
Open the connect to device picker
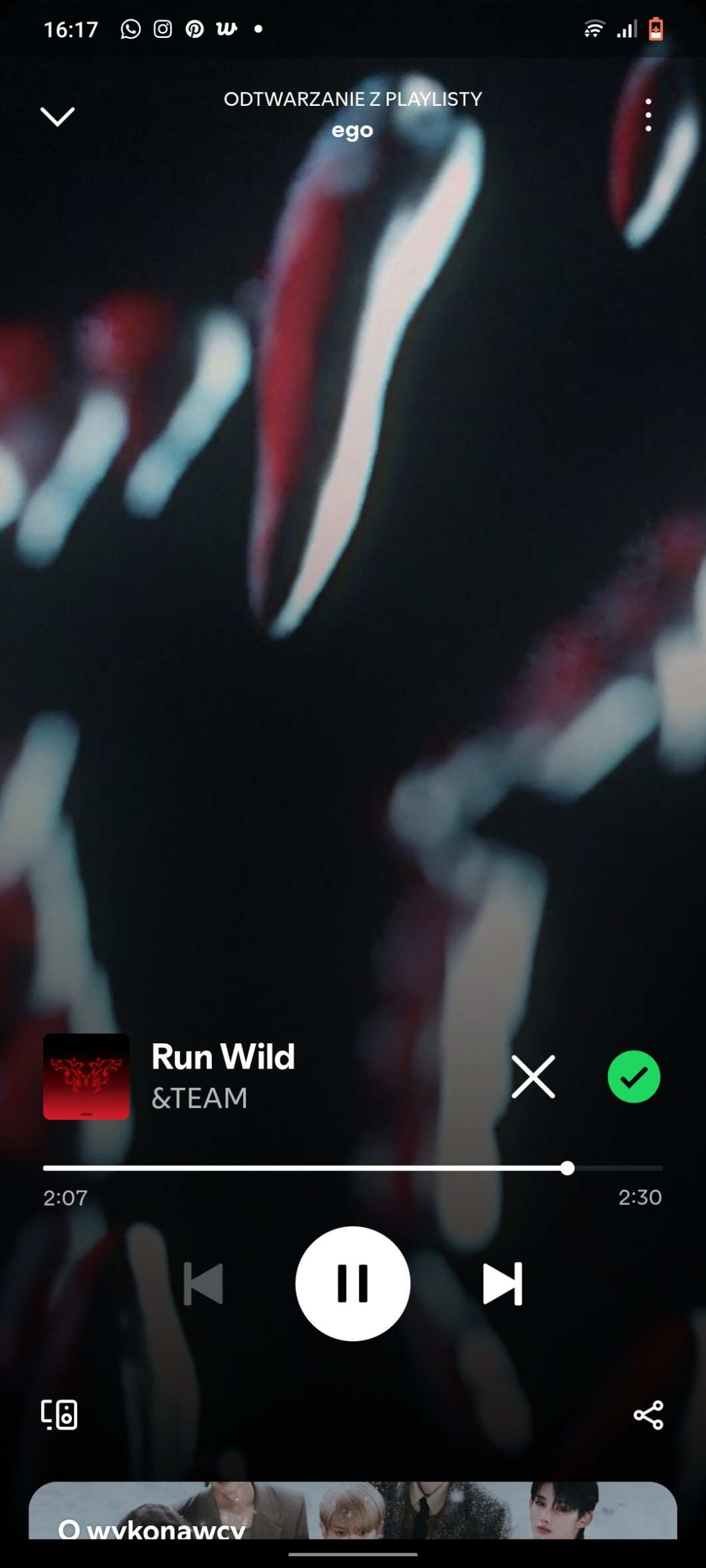pyautogui.click(x=59, y=1414)
